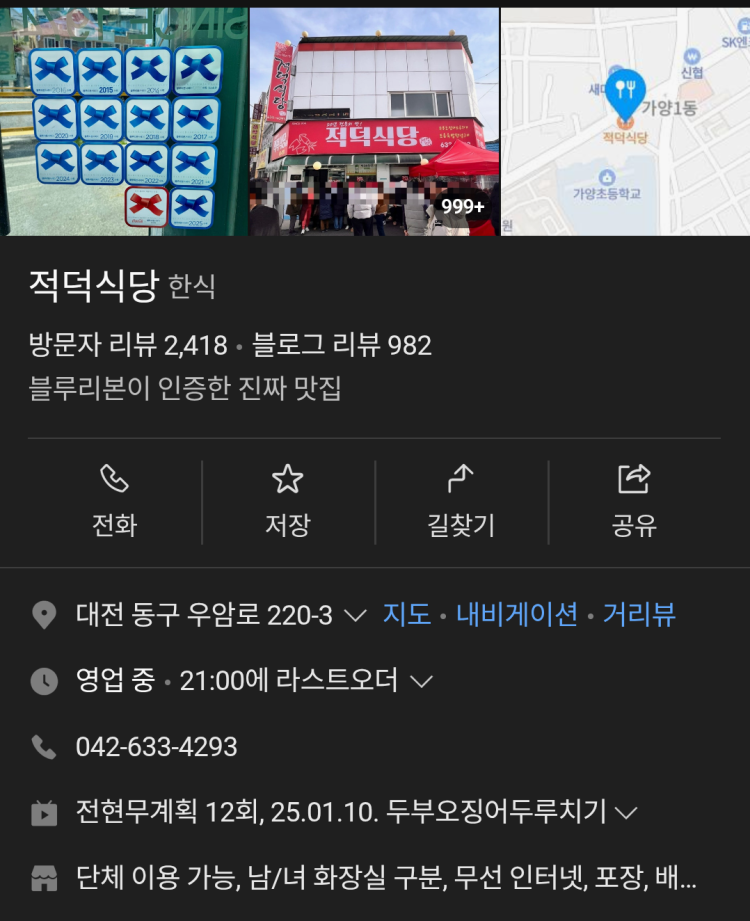Viewport: 750px width, 921px height.
Task: Open blog reviews 블로그 리뷰 982
Action: point(342,346)
